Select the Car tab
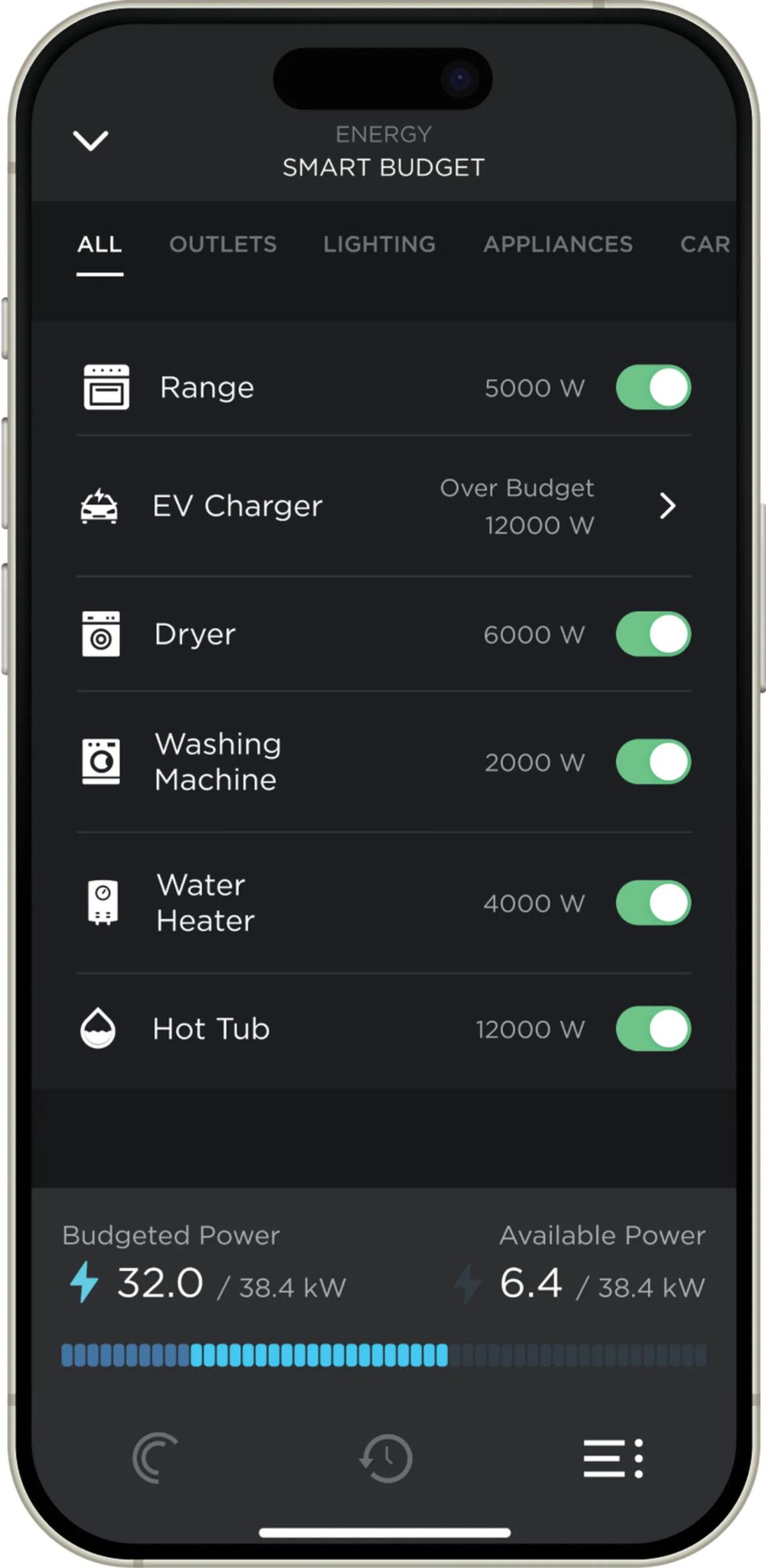Viewport: 766px width, 1568px height. click(704, 244)
